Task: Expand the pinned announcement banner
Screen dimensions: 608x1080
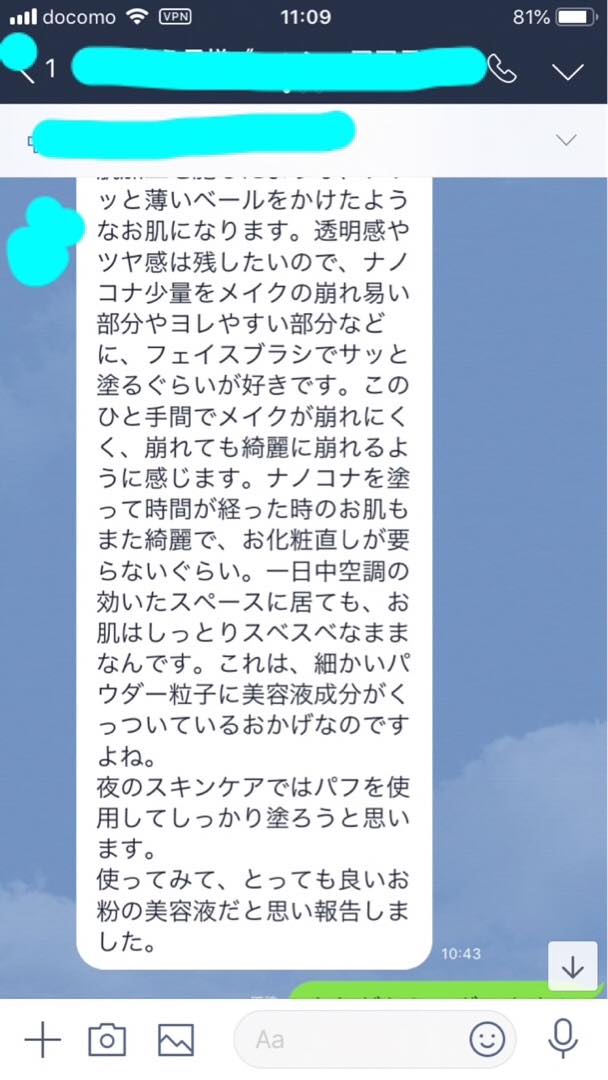Action: pyautogui.click(x=566, y=141)
